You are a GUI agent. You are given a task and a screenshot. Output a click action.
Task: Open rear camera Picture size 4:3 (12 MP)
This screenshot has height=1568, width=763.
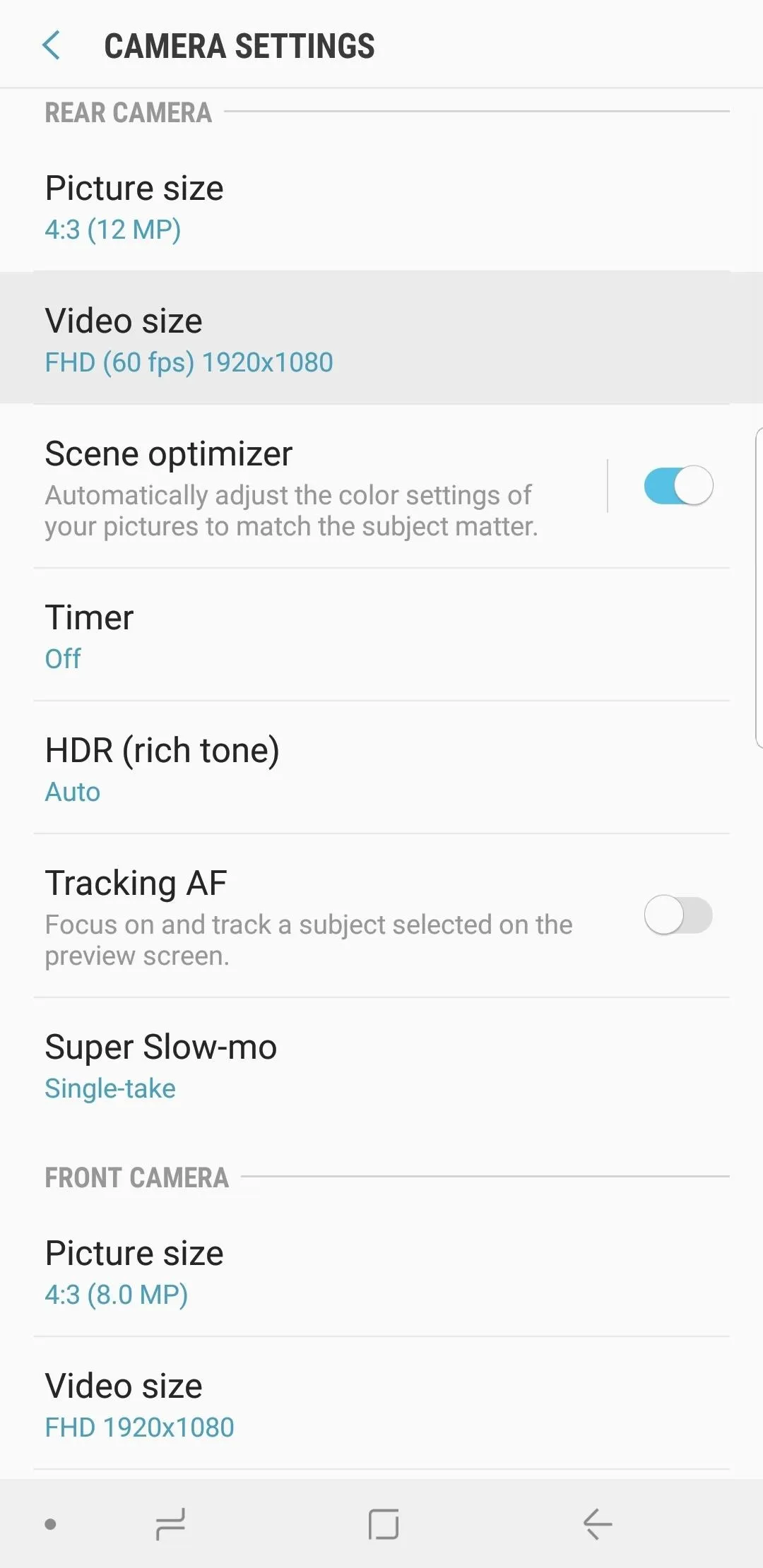point(381,207)
